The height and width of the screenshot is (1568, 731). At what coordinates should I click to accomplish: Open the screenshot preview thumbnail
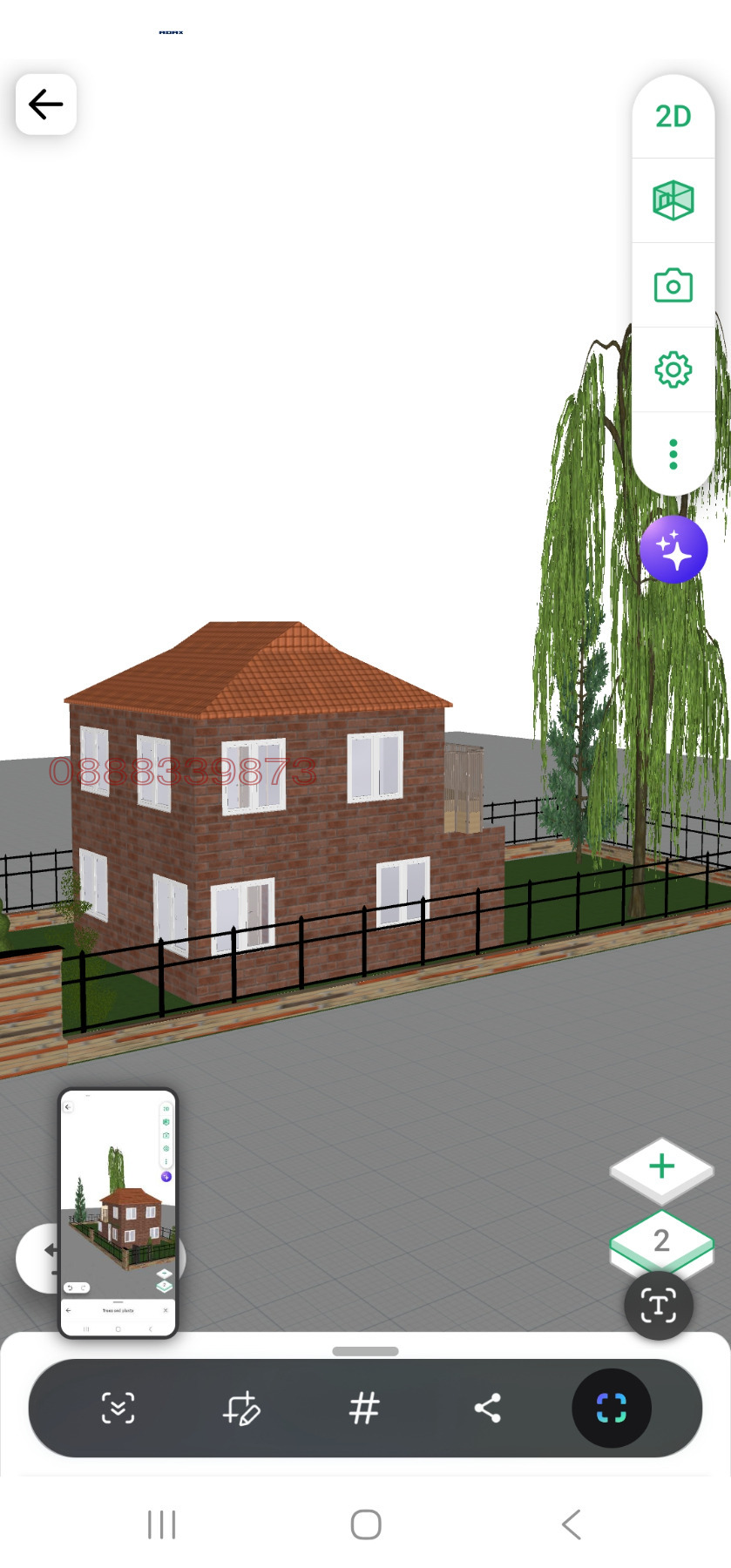pos(118,1213)
